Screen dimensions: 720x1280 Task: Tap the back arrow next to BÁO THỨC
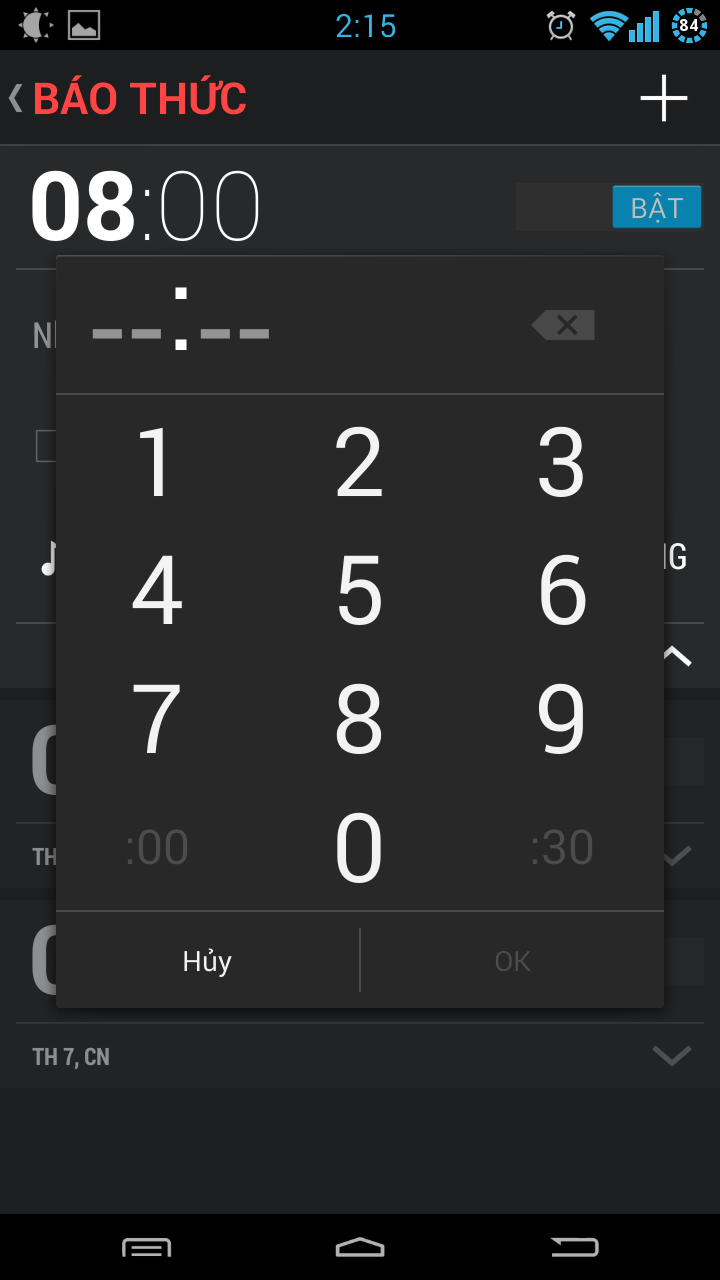15,97
